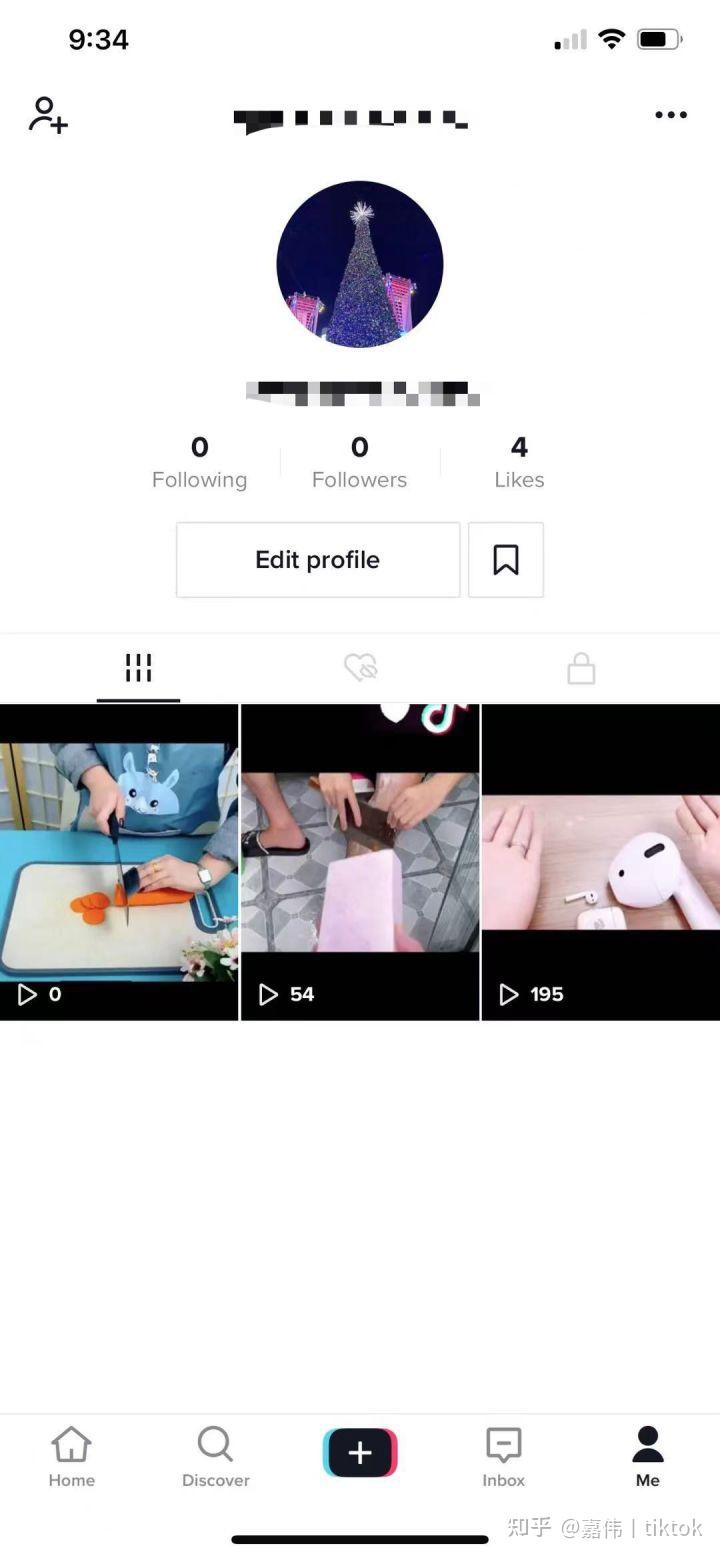Tap the Christmas tree profile picture
Viewport: 720px width, 1558px height.
[x=360, y=264]
